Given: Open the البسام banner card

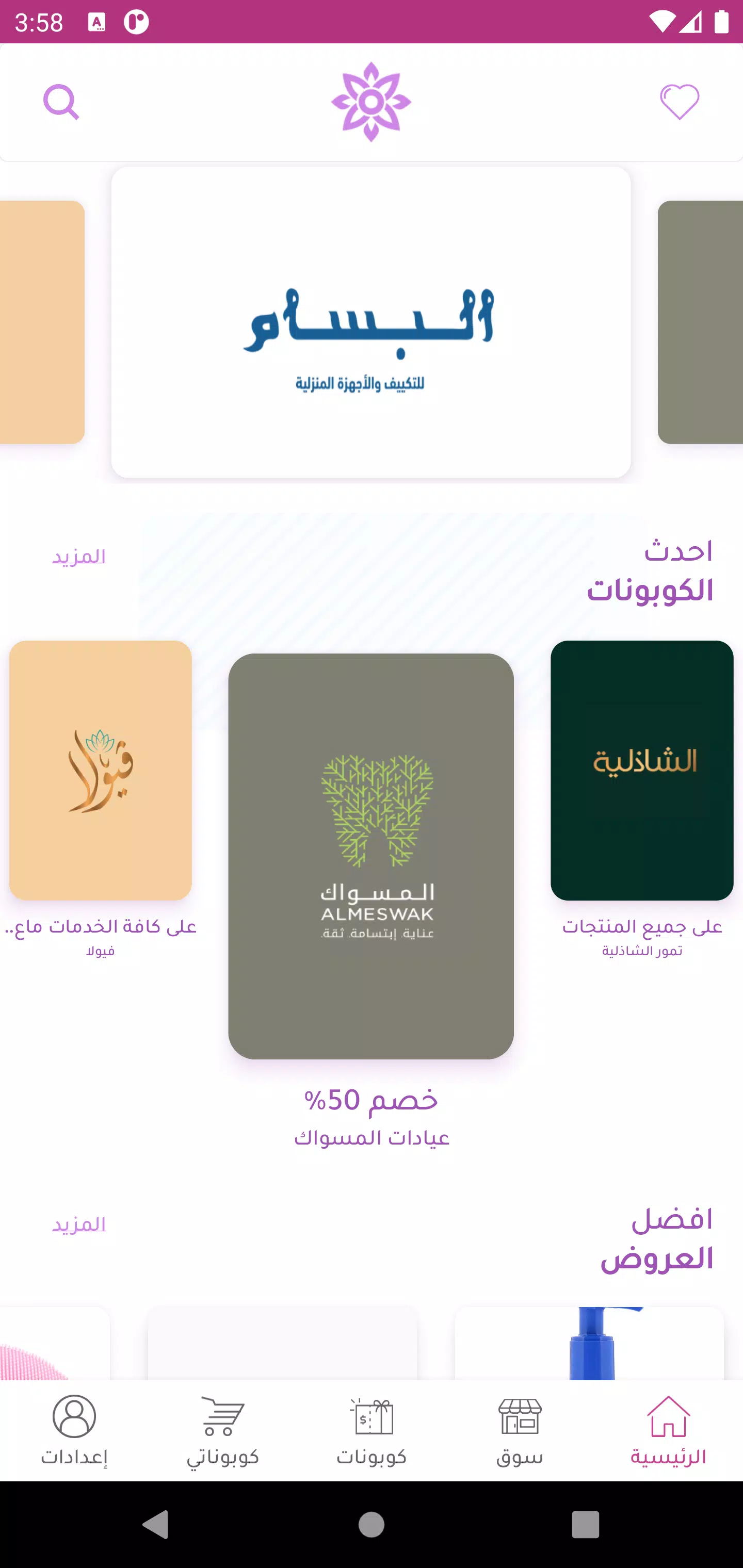Looking at the screenshot, I should [x=371, y=322].
